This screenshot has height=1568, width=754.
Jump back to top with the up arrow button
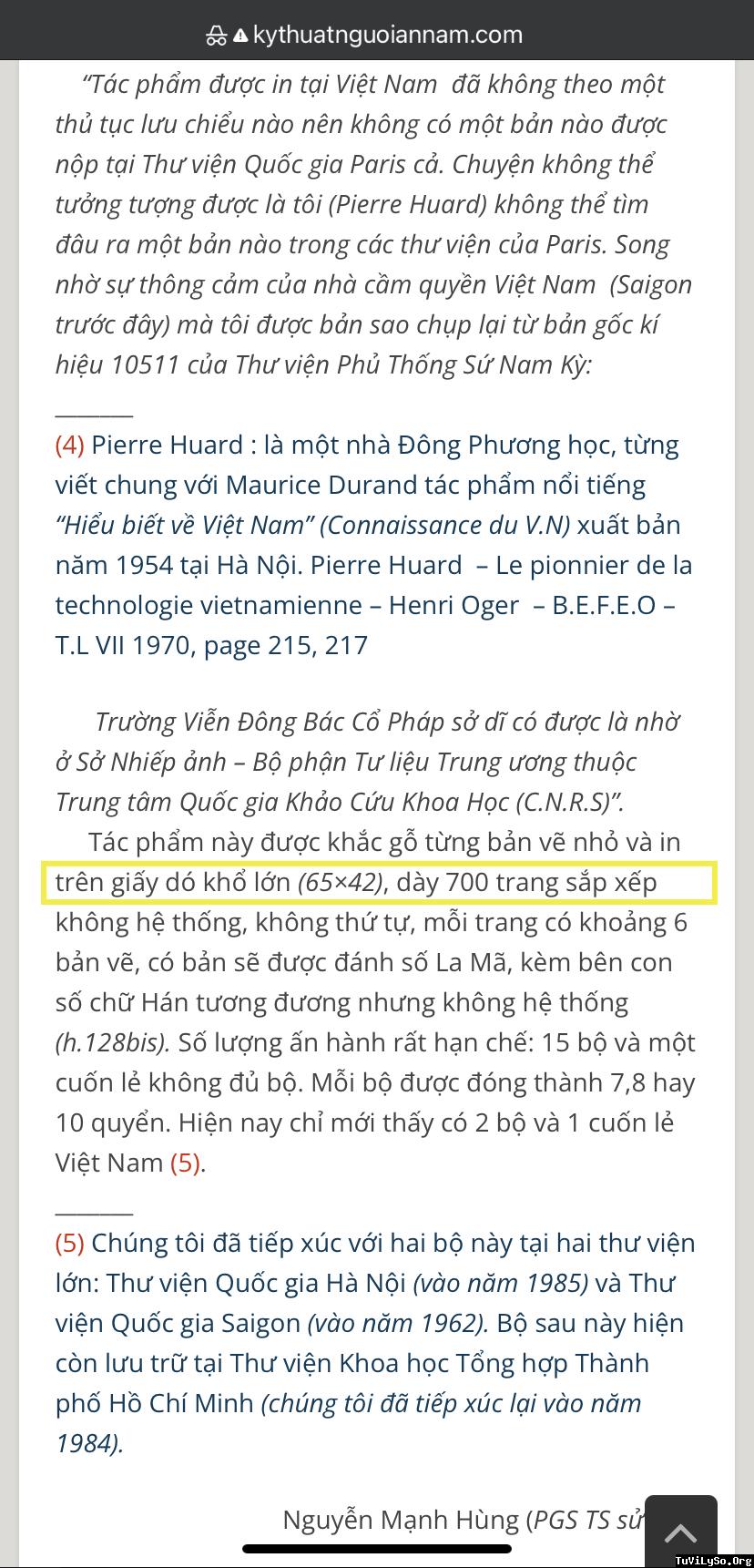[x=680, y=1531]
